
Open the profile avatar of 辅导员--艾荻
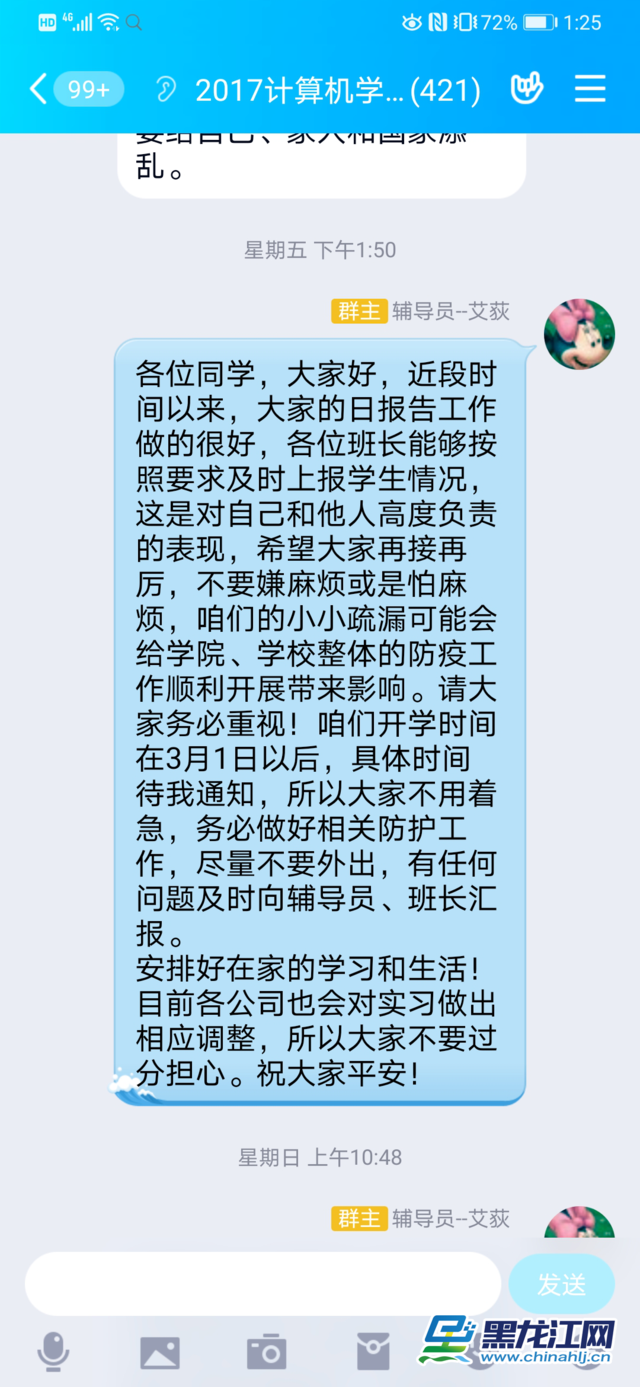pos(579,334)
